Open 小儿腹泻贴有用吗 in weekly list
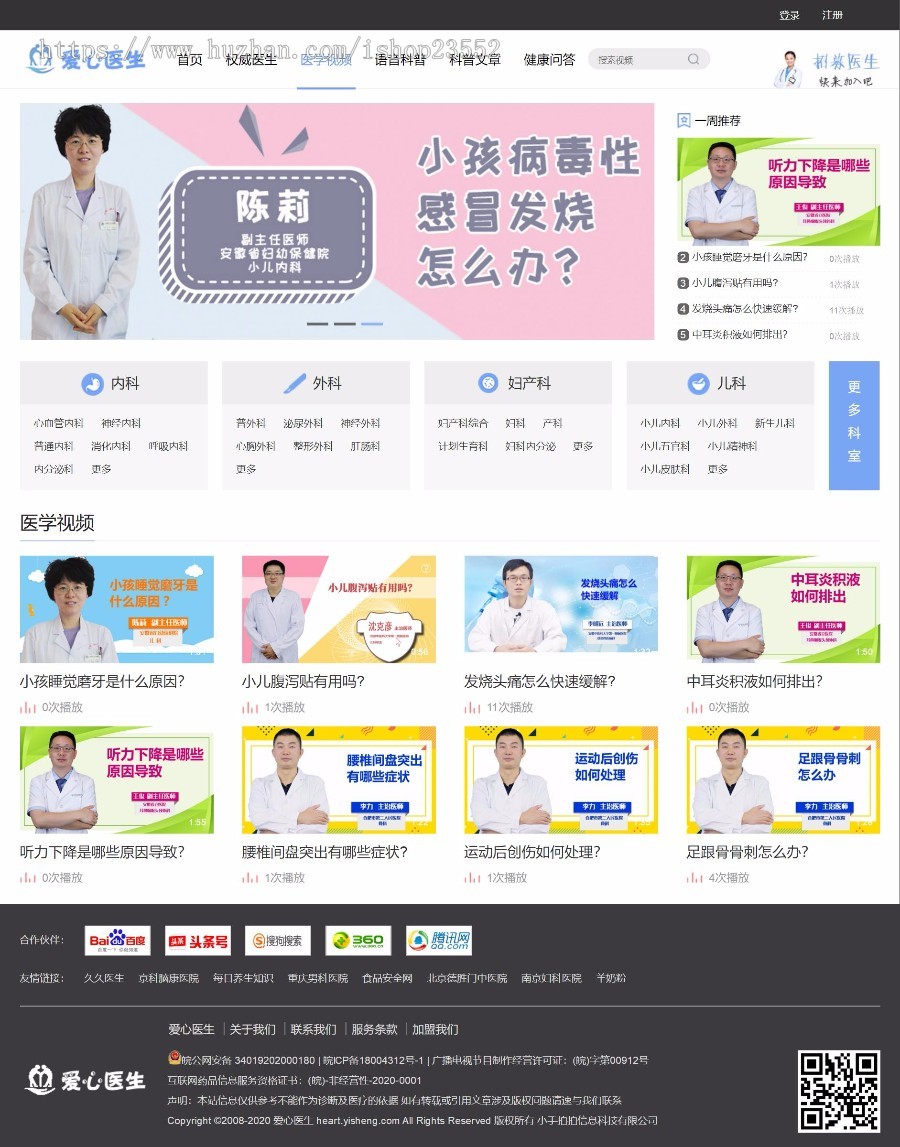Image resolution: width=900 pixels, height=1147 pixels. (734, 283)
